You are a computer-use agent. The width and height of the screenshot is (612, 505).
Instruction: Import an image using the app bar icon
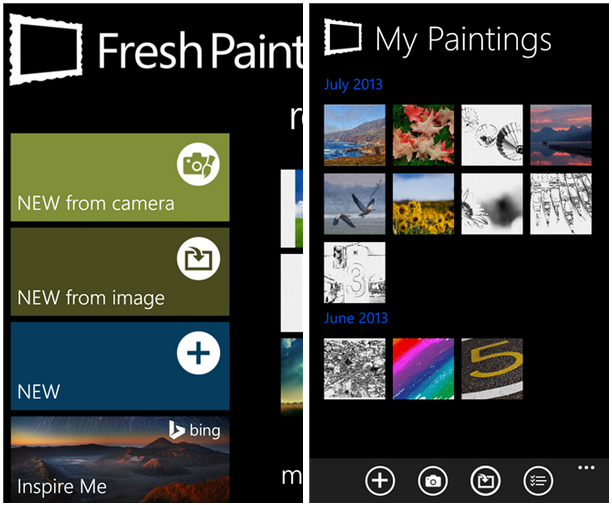[486, 481]
